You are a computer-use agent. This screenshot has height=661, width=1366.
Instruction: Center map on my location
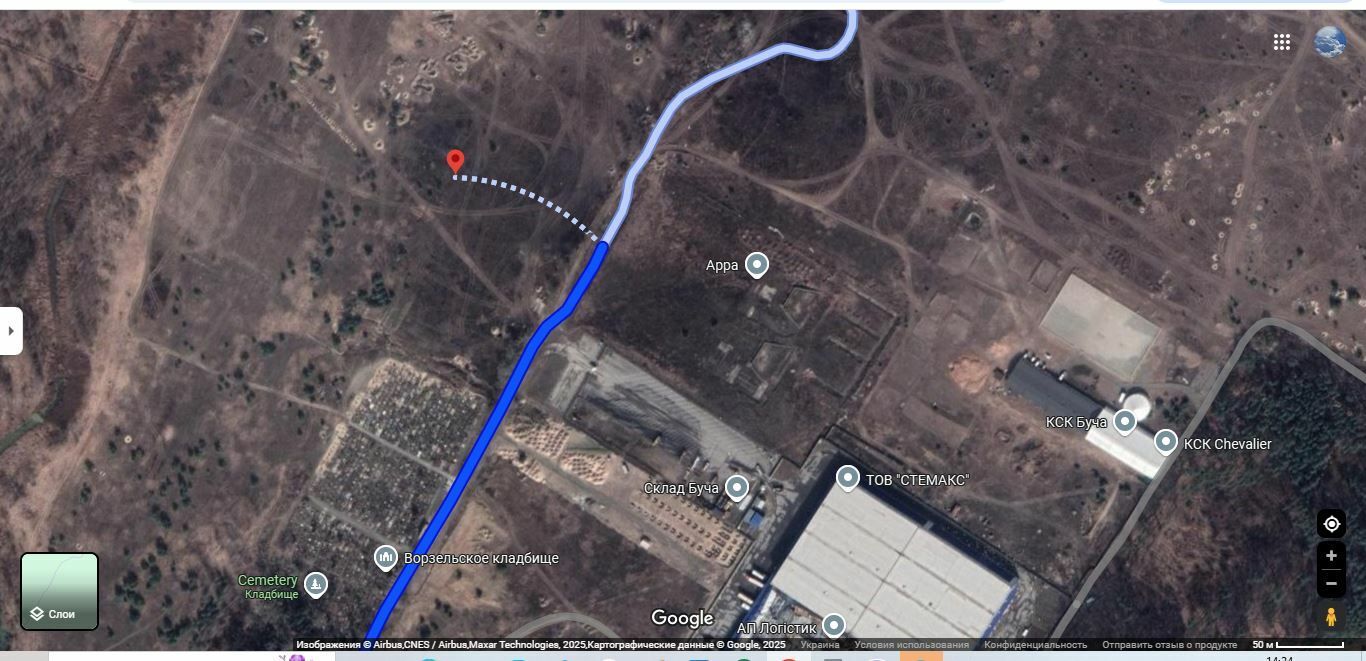tap(1331, 524)
